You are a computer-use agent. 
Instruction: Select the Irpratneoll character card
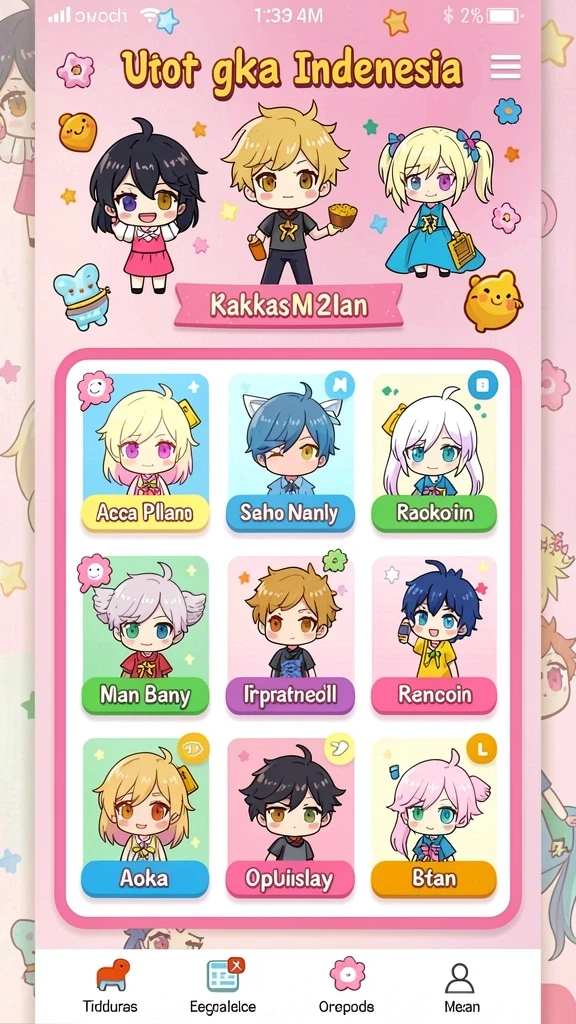click(x=290, y=635)
